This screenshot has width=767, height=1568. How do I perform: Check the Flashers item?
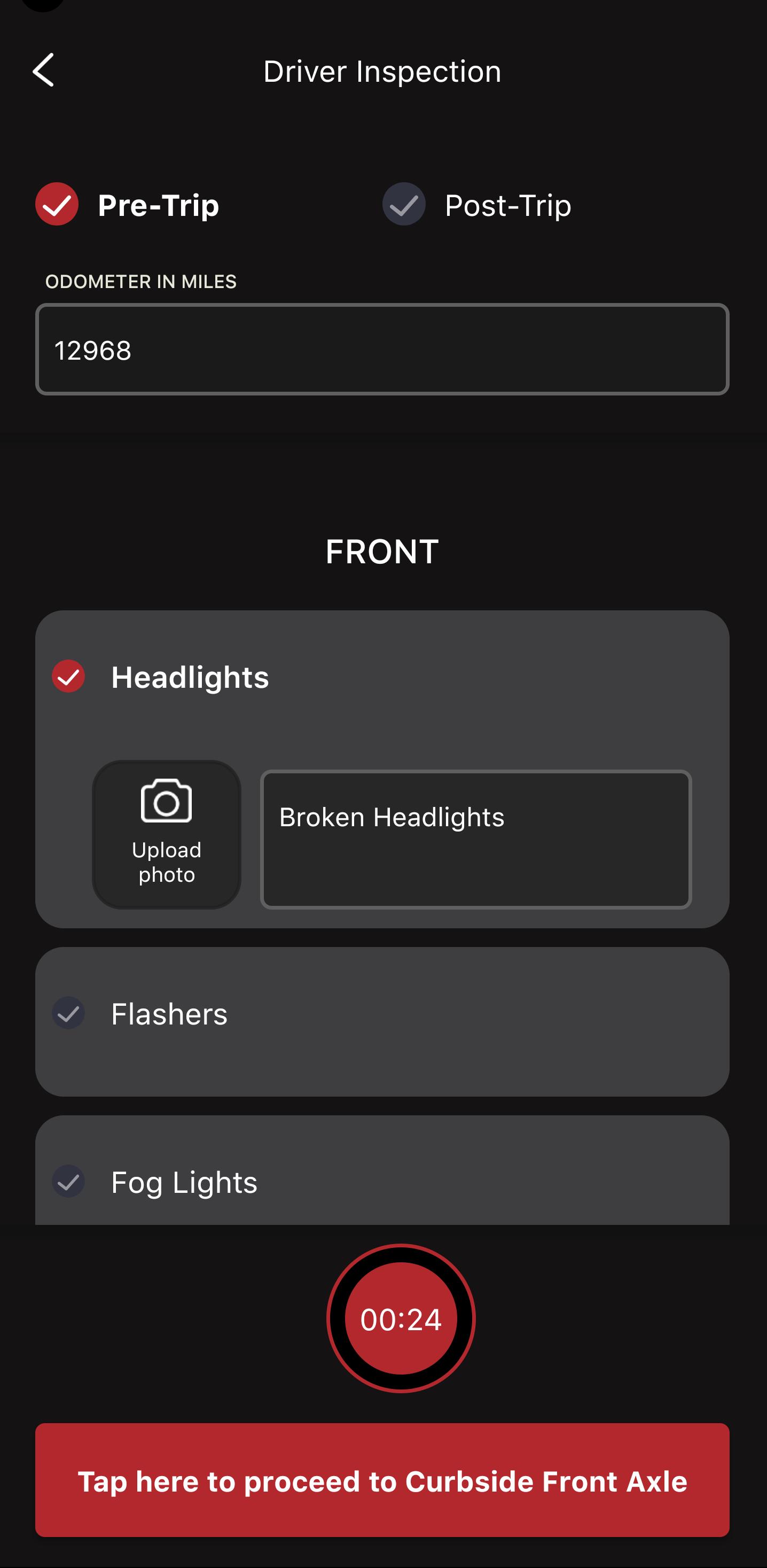pos(68,1013)
